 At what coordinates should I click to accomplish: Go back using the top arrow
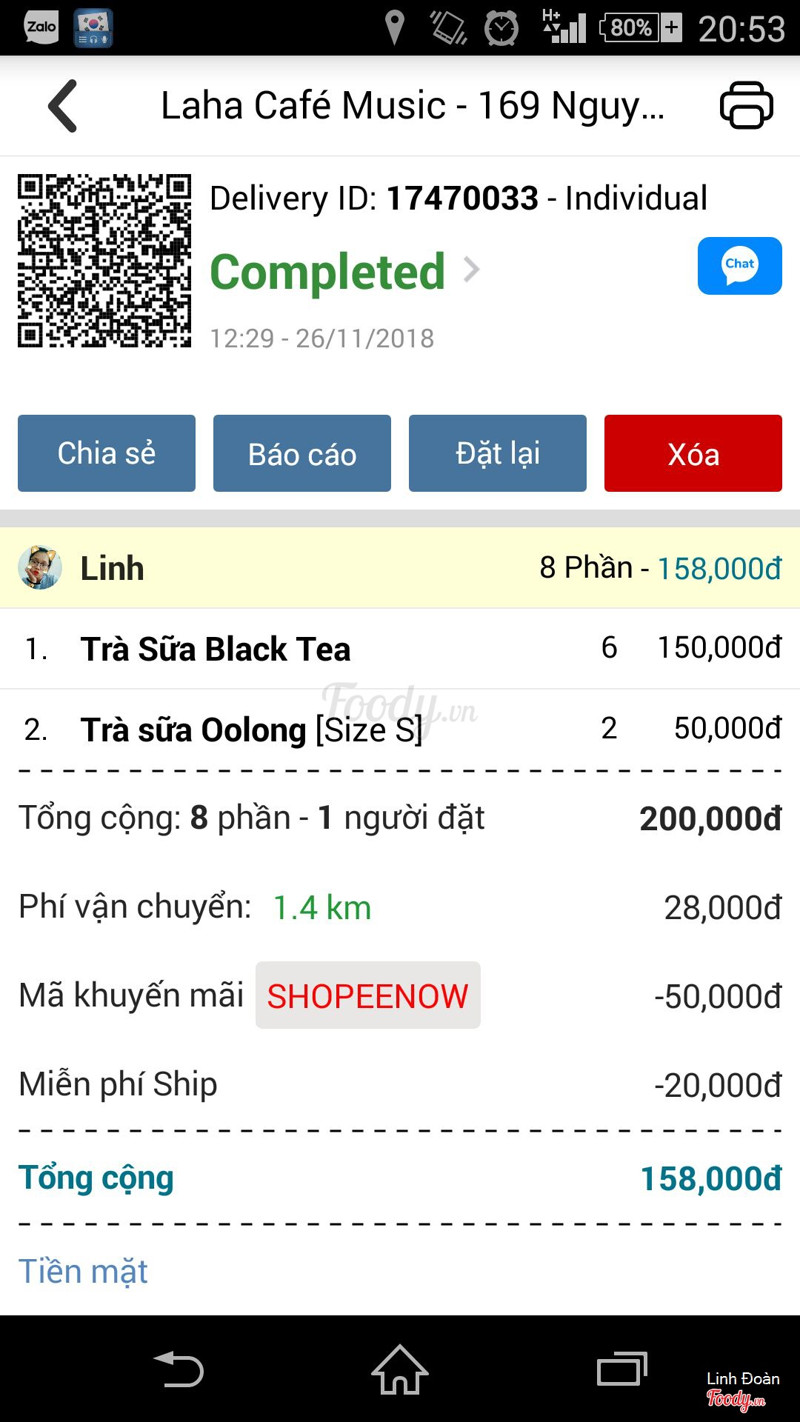(x=62, y=106)
